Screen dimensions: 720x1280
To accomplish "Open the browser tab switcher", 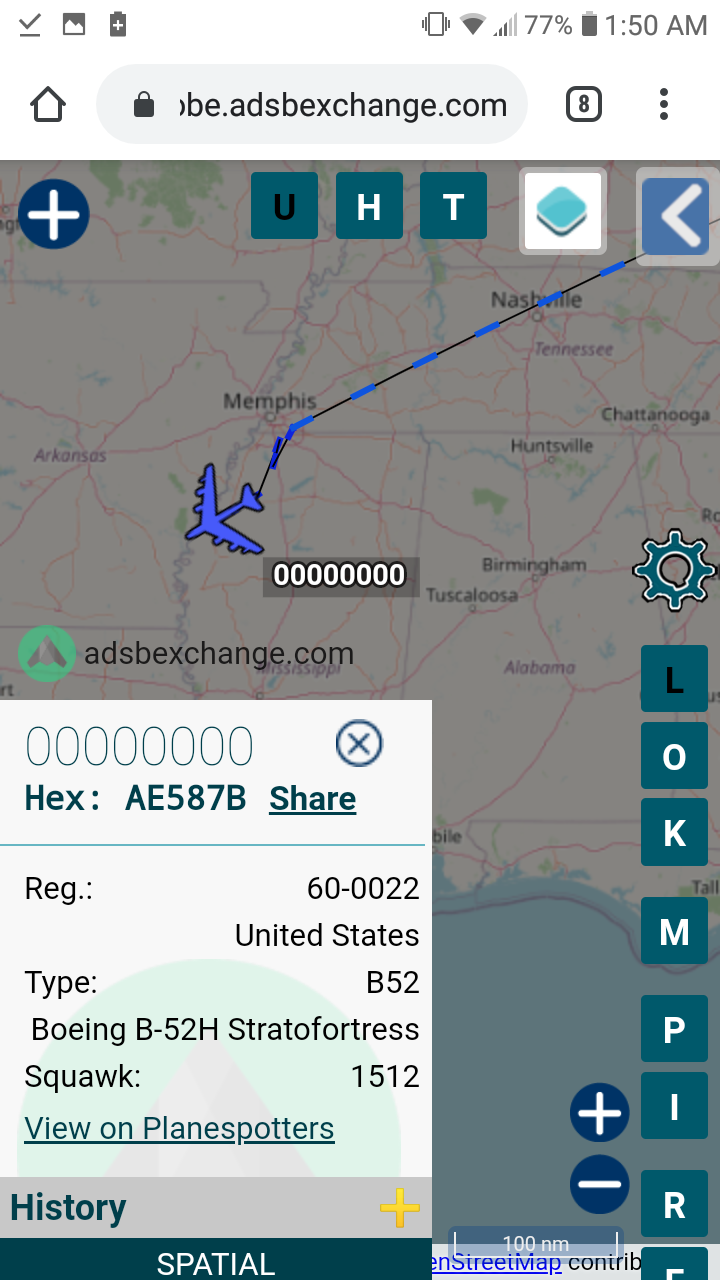I will pyautogui.click(x=584, y=104).
